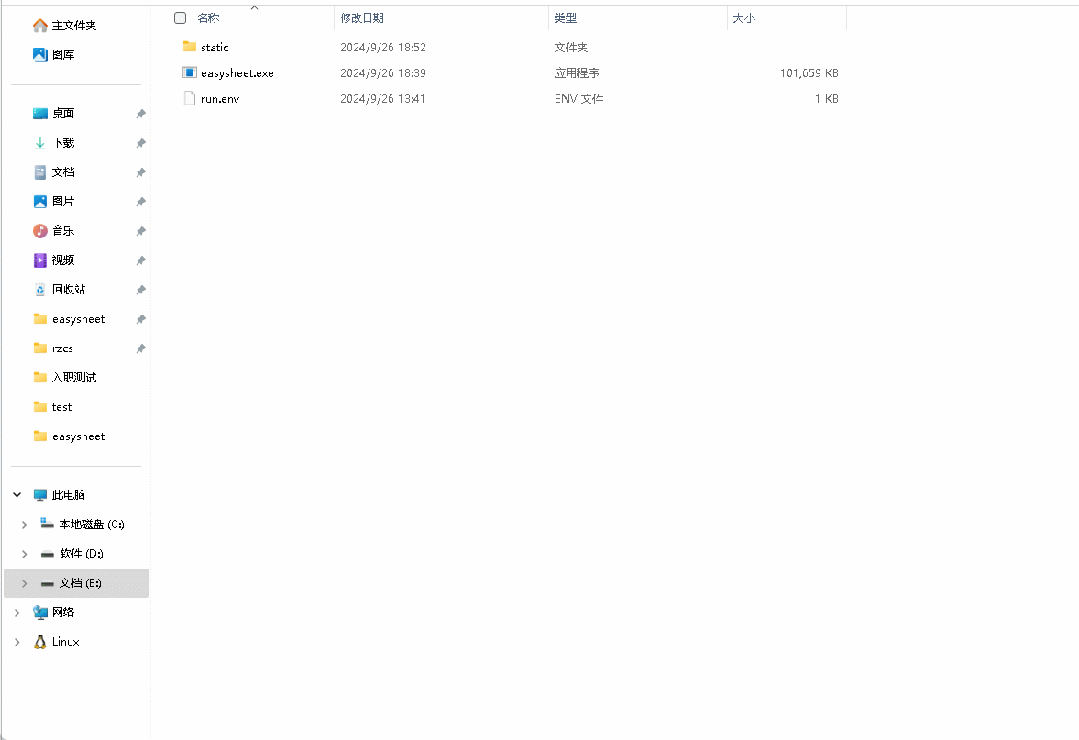
Task: Tick the select-all checkbox beside 名称
Action: pos(180,18)
